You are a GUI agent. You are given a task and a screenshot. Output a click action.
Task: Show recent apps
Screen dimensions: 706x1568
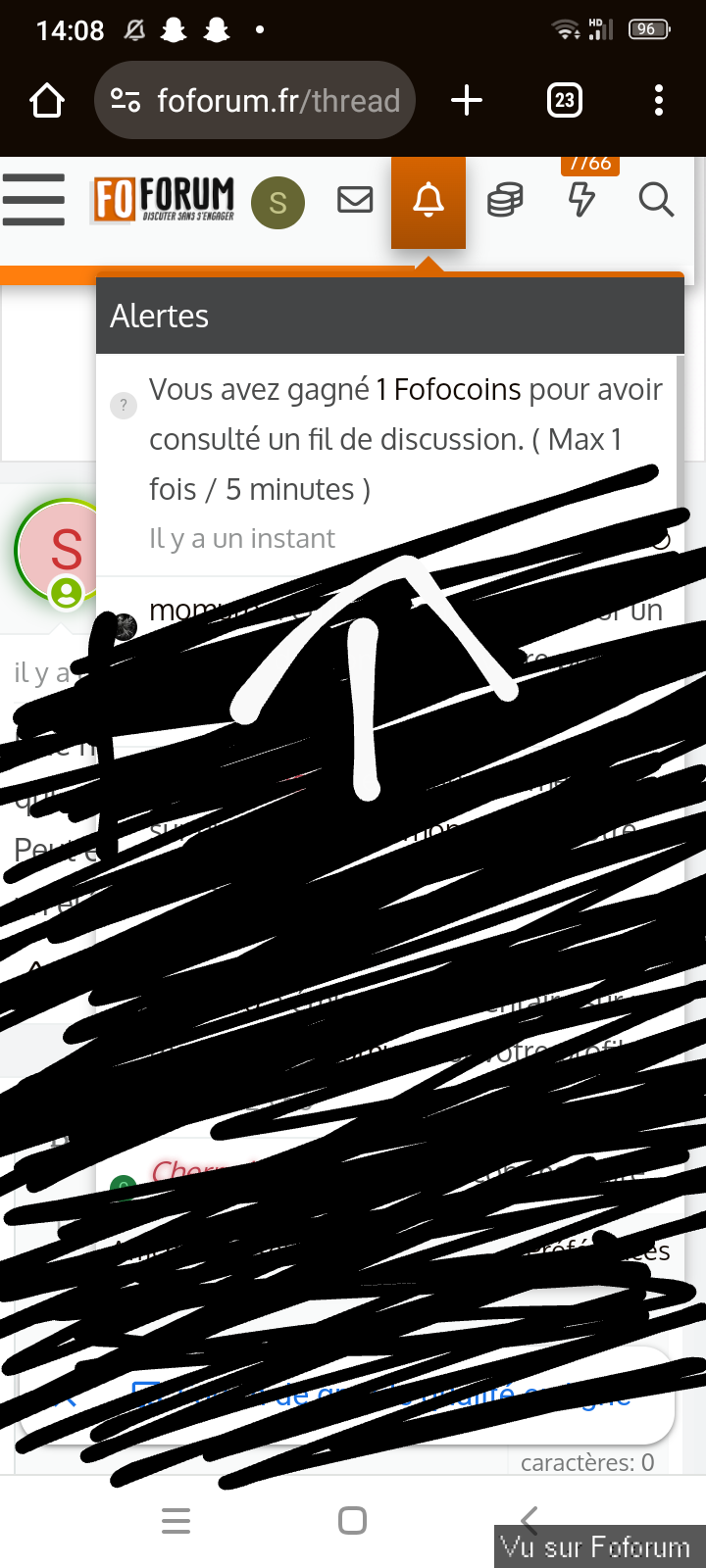point(176,1520)
